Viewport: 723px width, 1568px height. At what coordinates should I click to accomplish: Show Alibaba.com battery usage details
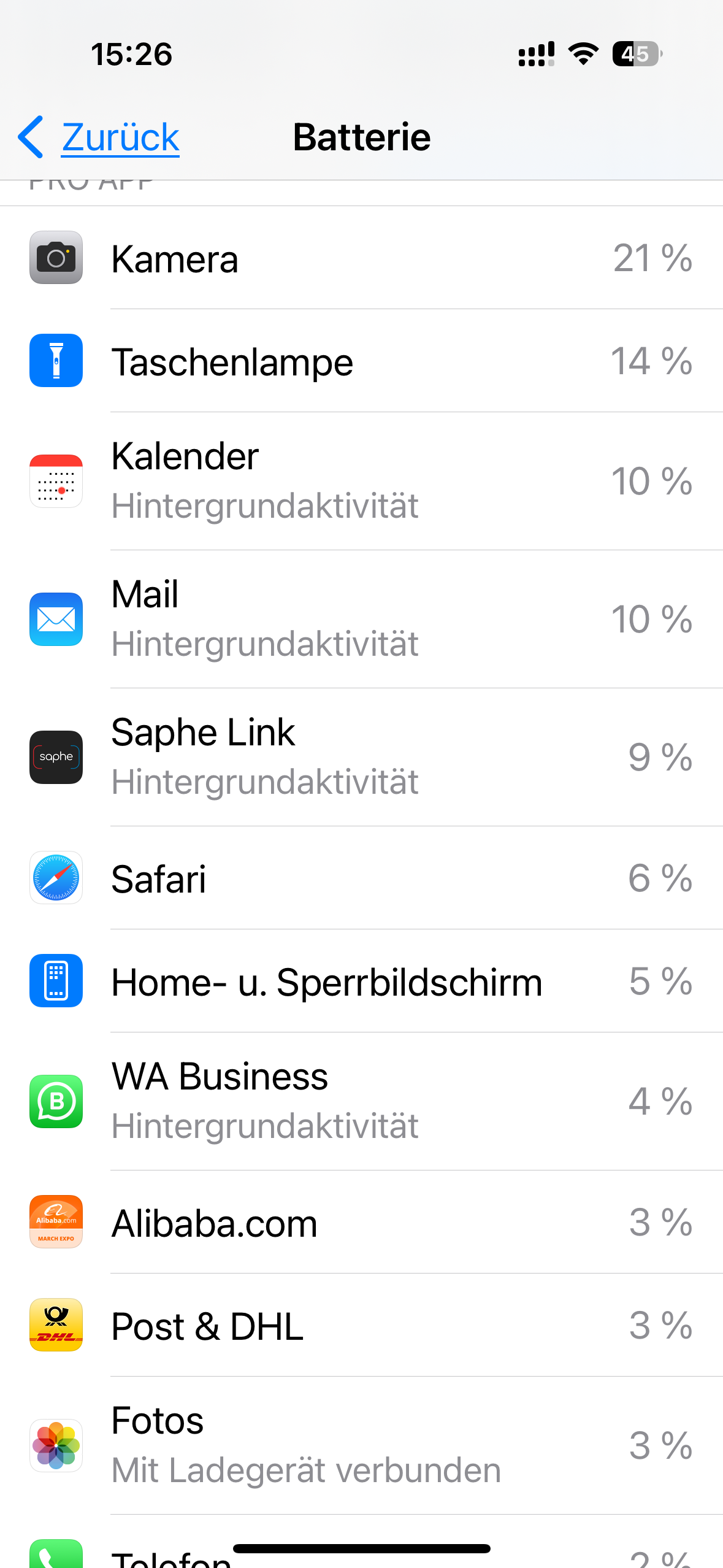[x=361, y=1222]
